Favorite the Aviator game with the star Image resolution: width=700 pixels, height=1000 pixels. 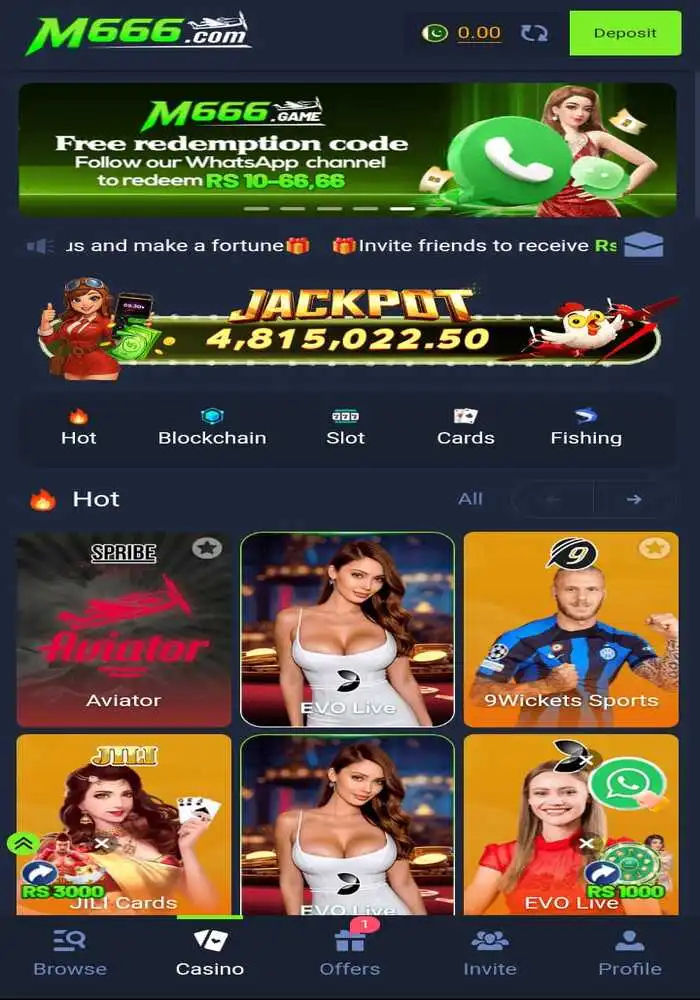coord(207,548)
